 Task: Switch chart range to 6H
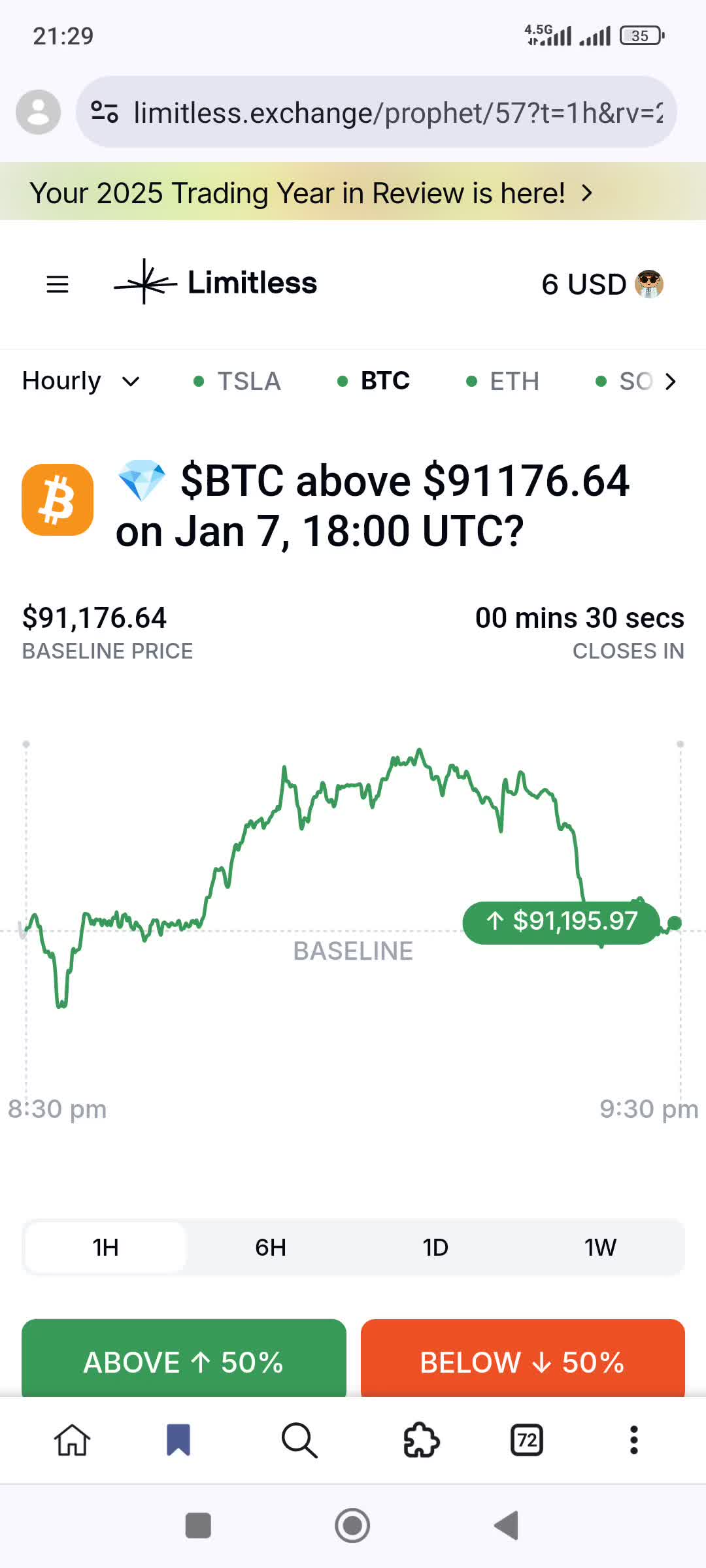[x=271, y=1247]
